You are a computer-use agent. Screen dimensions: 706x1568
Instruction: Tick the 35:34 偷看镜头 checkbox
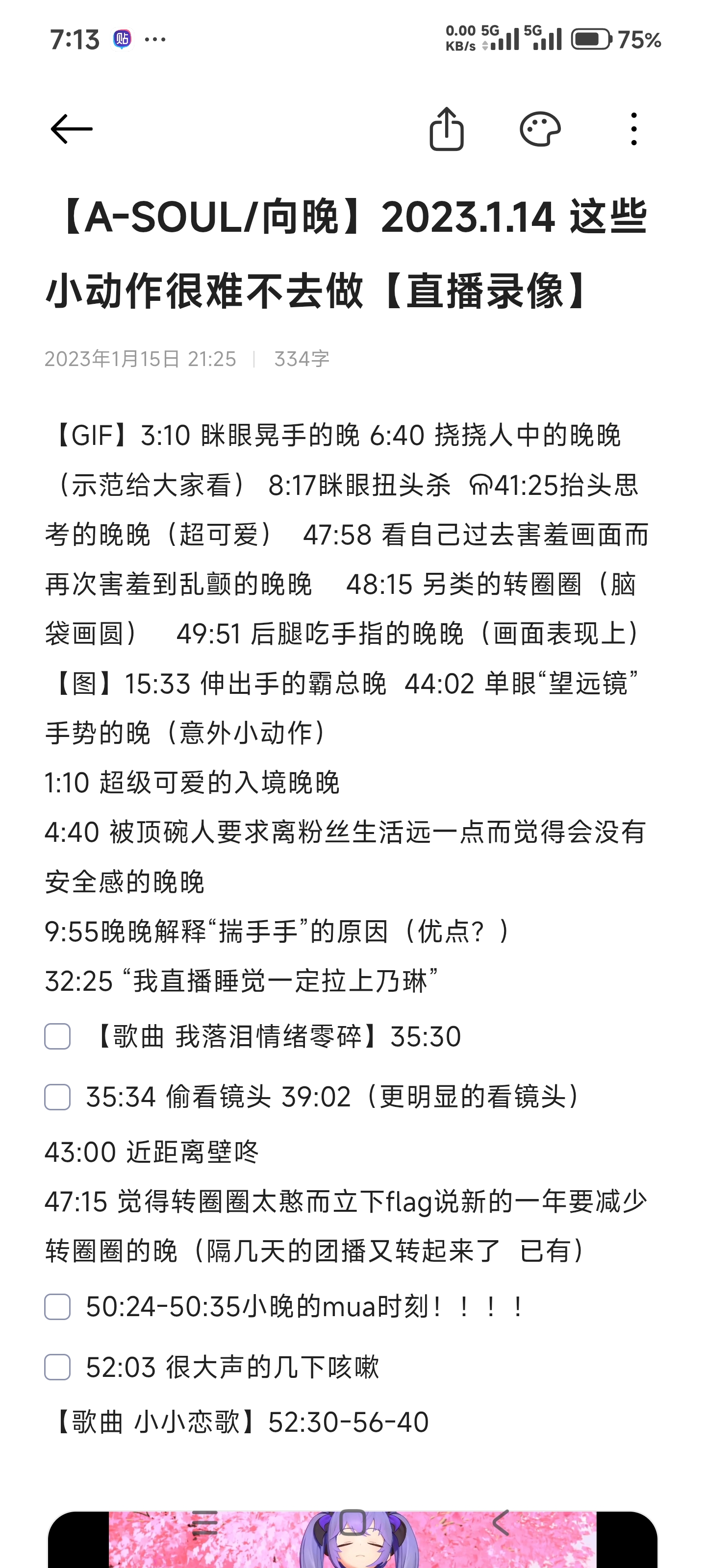click(58, 1097)
